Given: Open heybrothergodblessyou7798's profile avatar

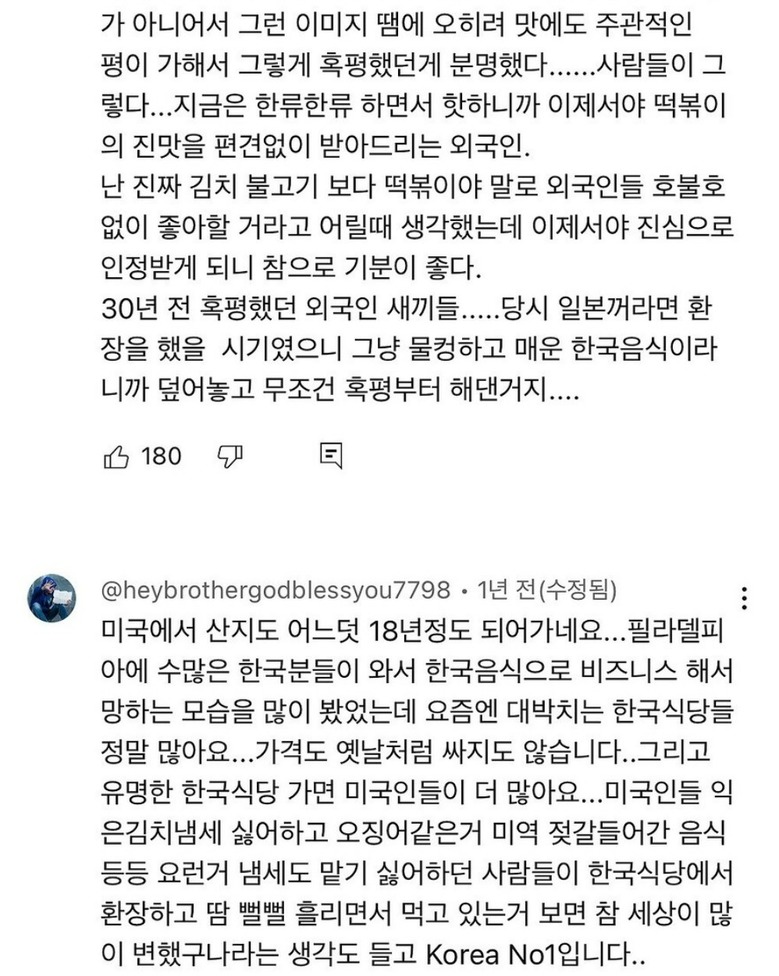Looking at the screenshot, I should click(50, 599).
